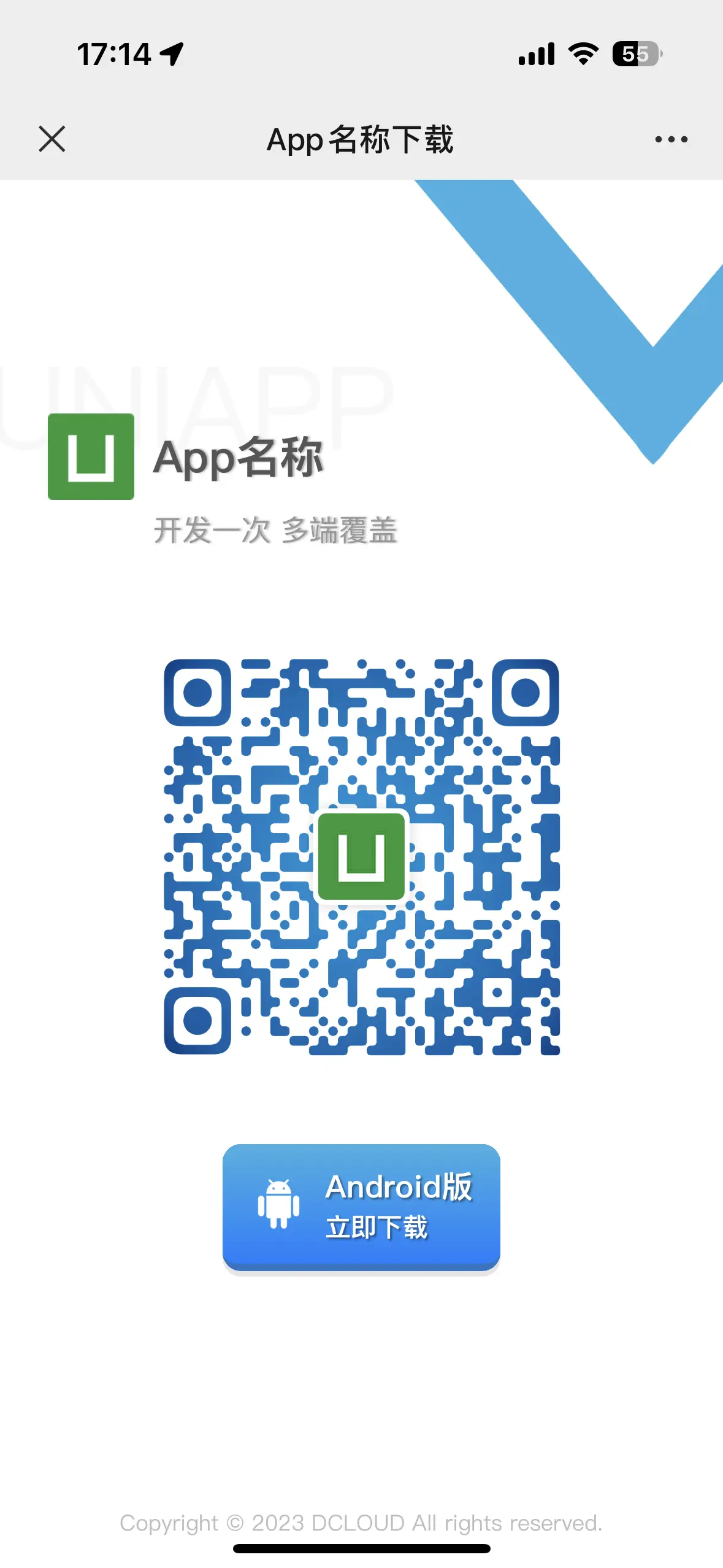The height and width of the screenshot is (1568, 723).
Task: Download the Android版 app now
Action: 361,1207
